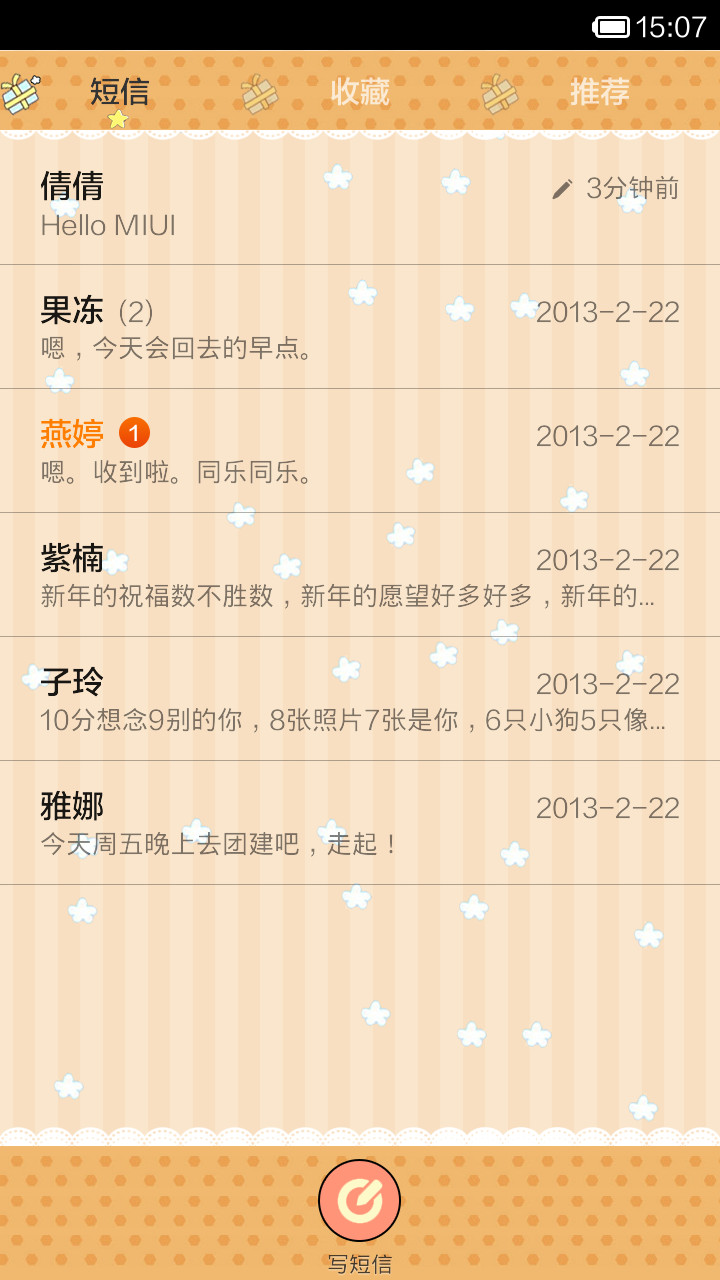The width and height of the screenshot is (720, 1280).
Task: Open the conversation with 倩倩
Action: (360, 203)
